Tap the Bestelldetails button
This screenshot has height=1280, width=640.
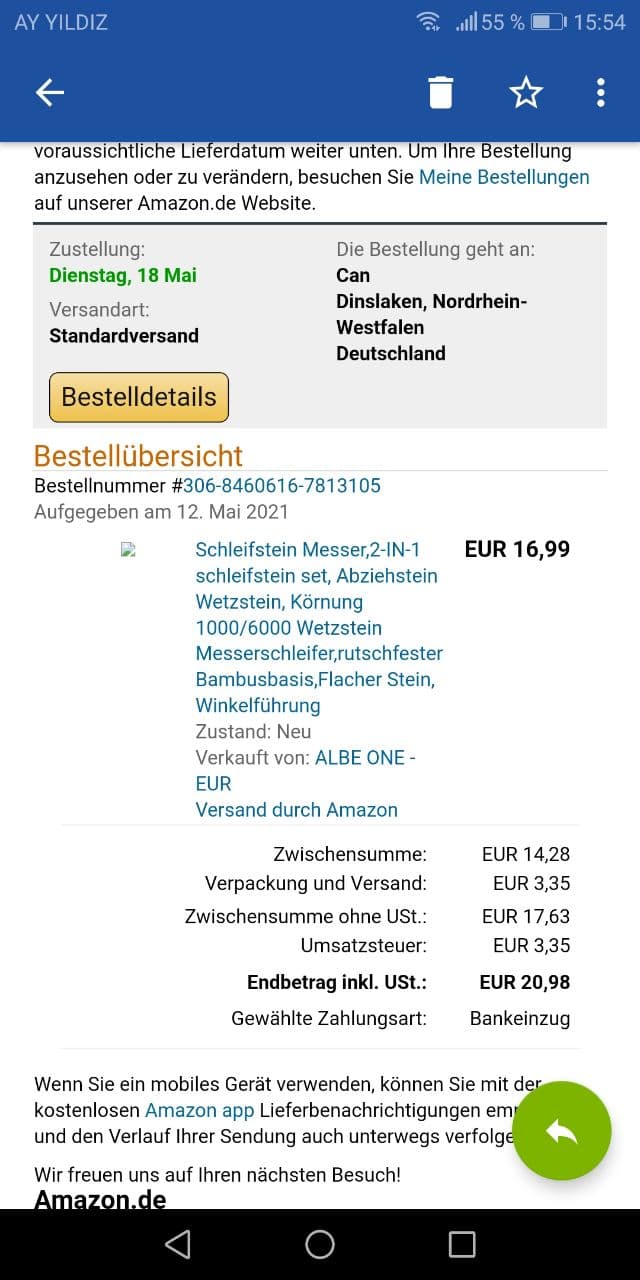[x=139, y=397]
